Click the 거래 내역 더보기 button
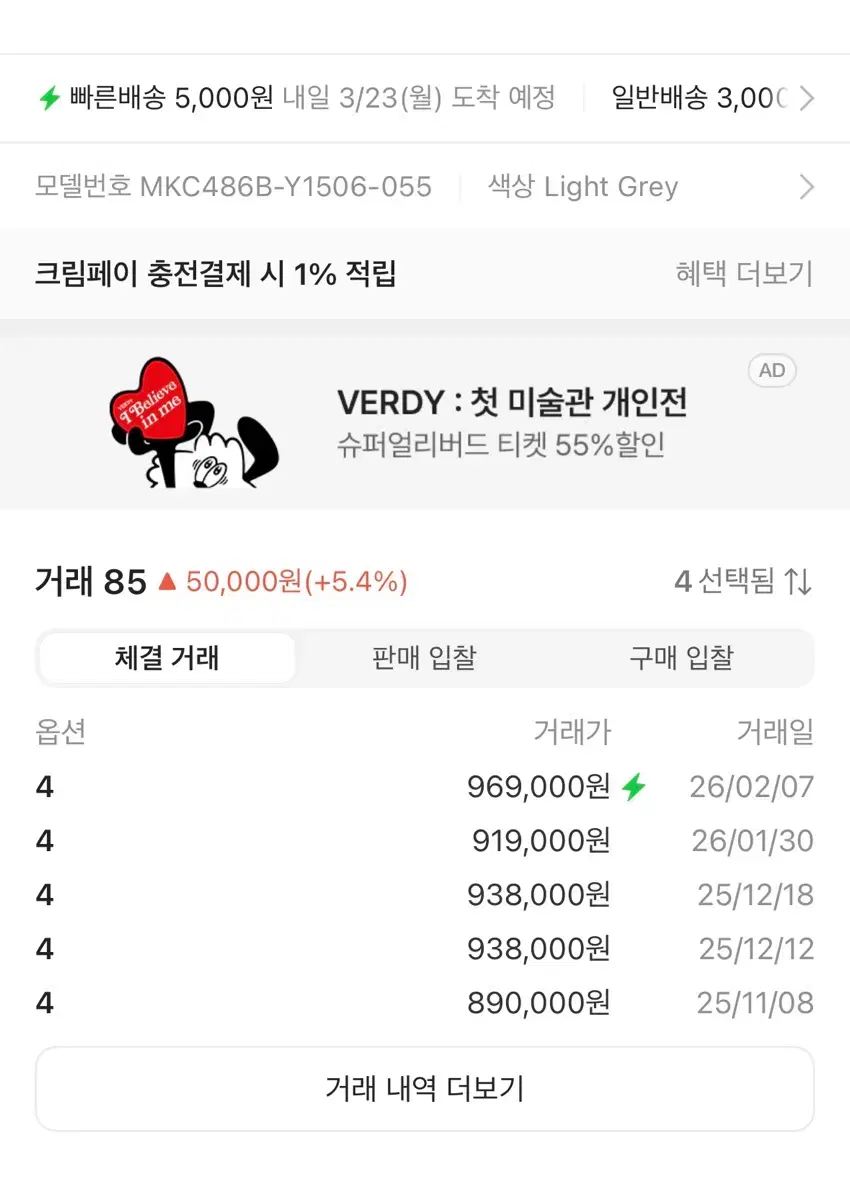Image resolution: width=850 pixels, height=1200 pixels. 425,1089
